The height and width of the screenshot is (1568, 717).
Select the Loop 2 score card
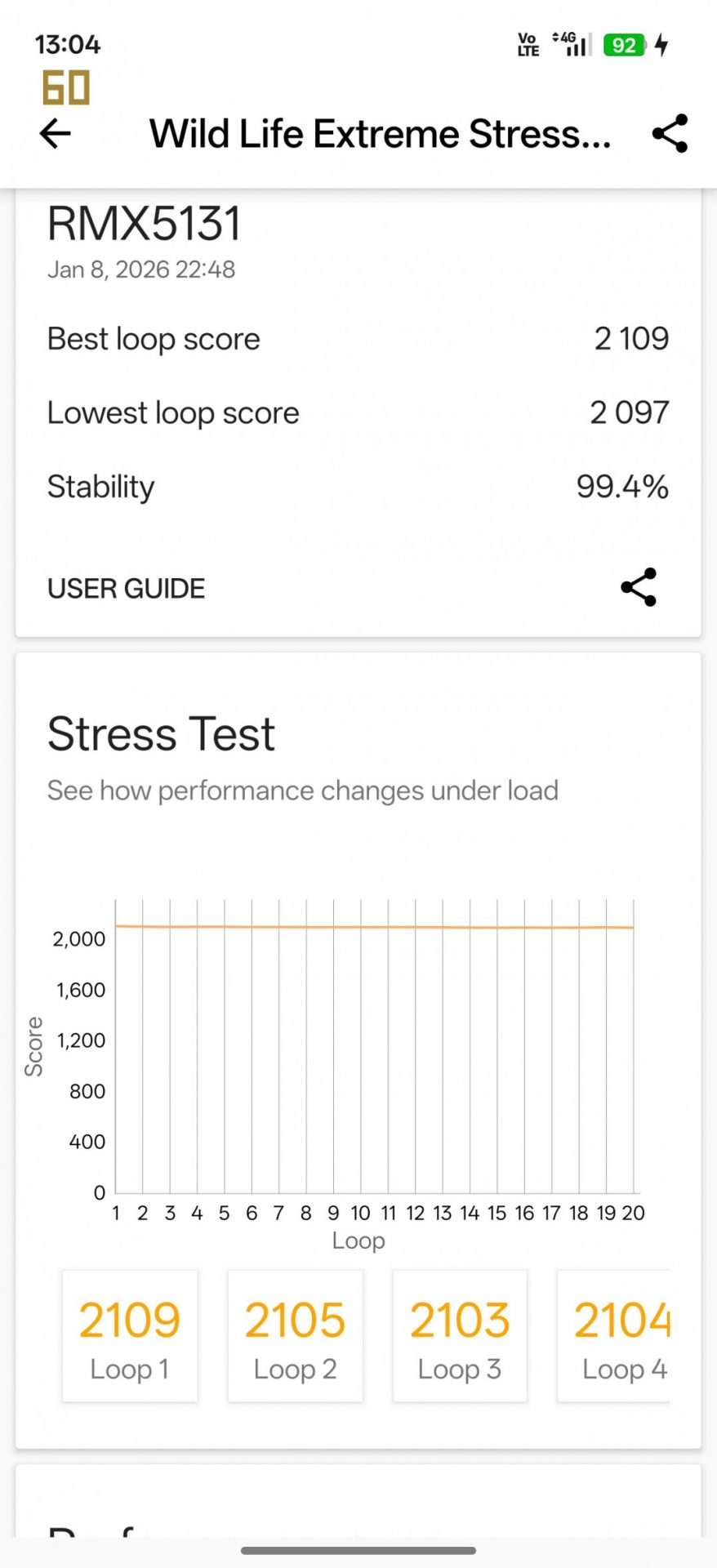(295, 1336)
